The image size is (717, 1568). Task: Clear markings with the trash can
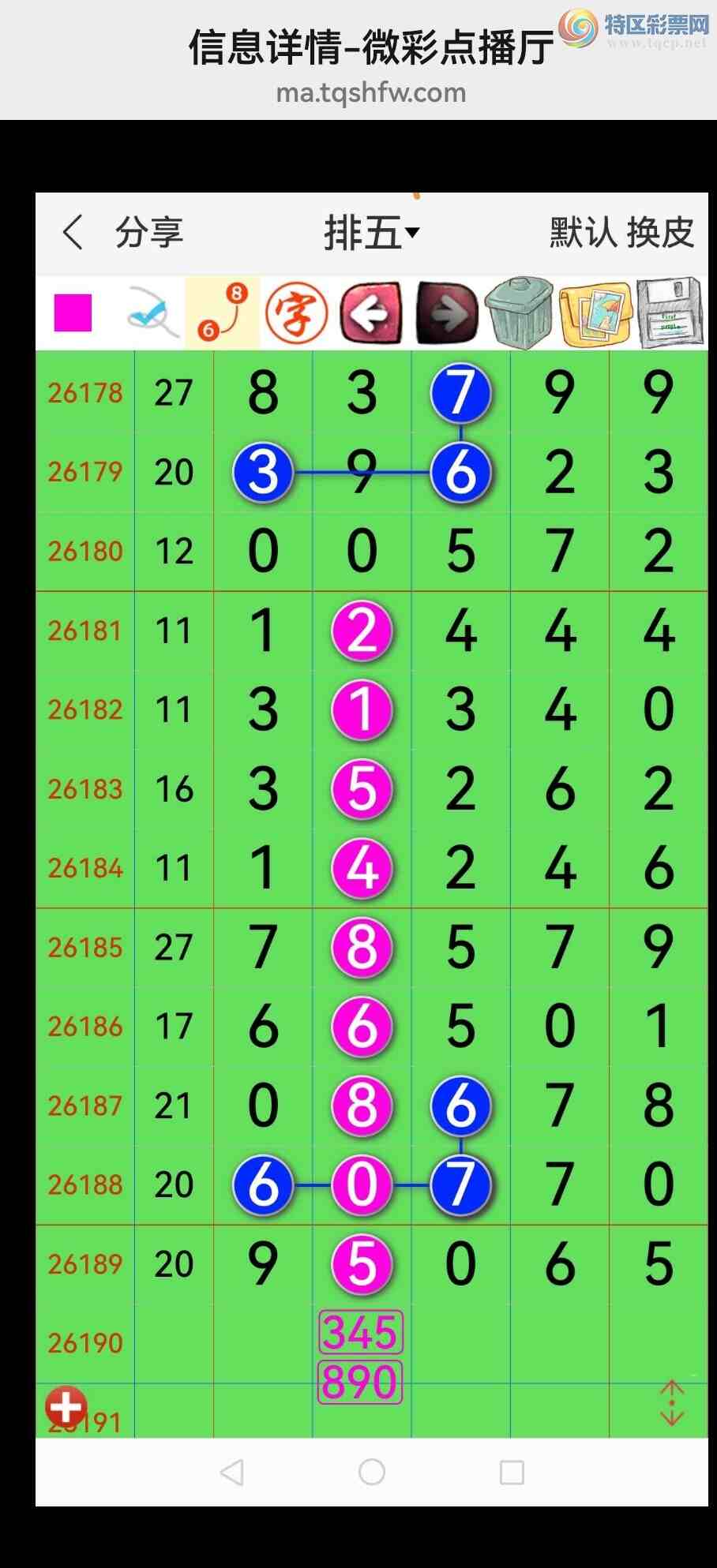(519, 312)
